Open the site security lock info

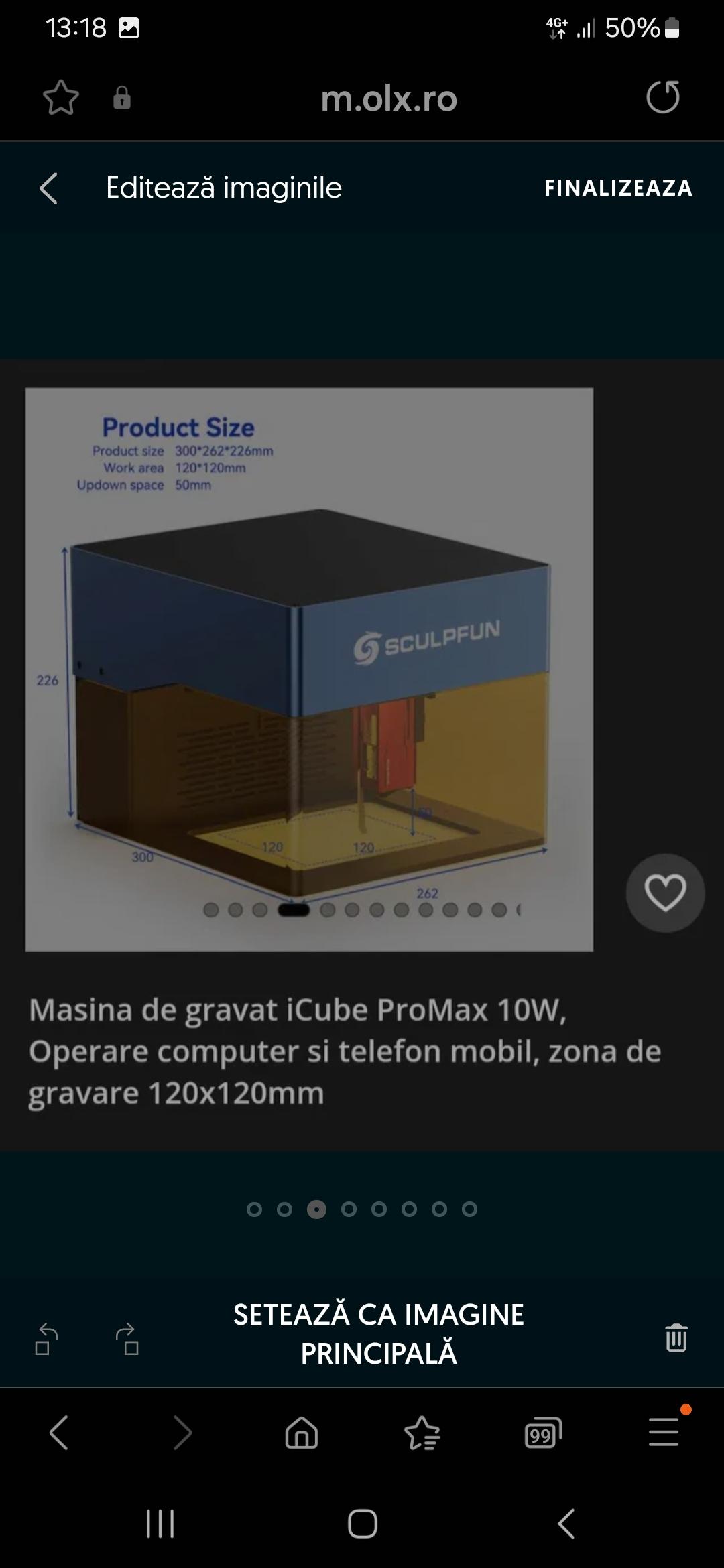[122, 98]
